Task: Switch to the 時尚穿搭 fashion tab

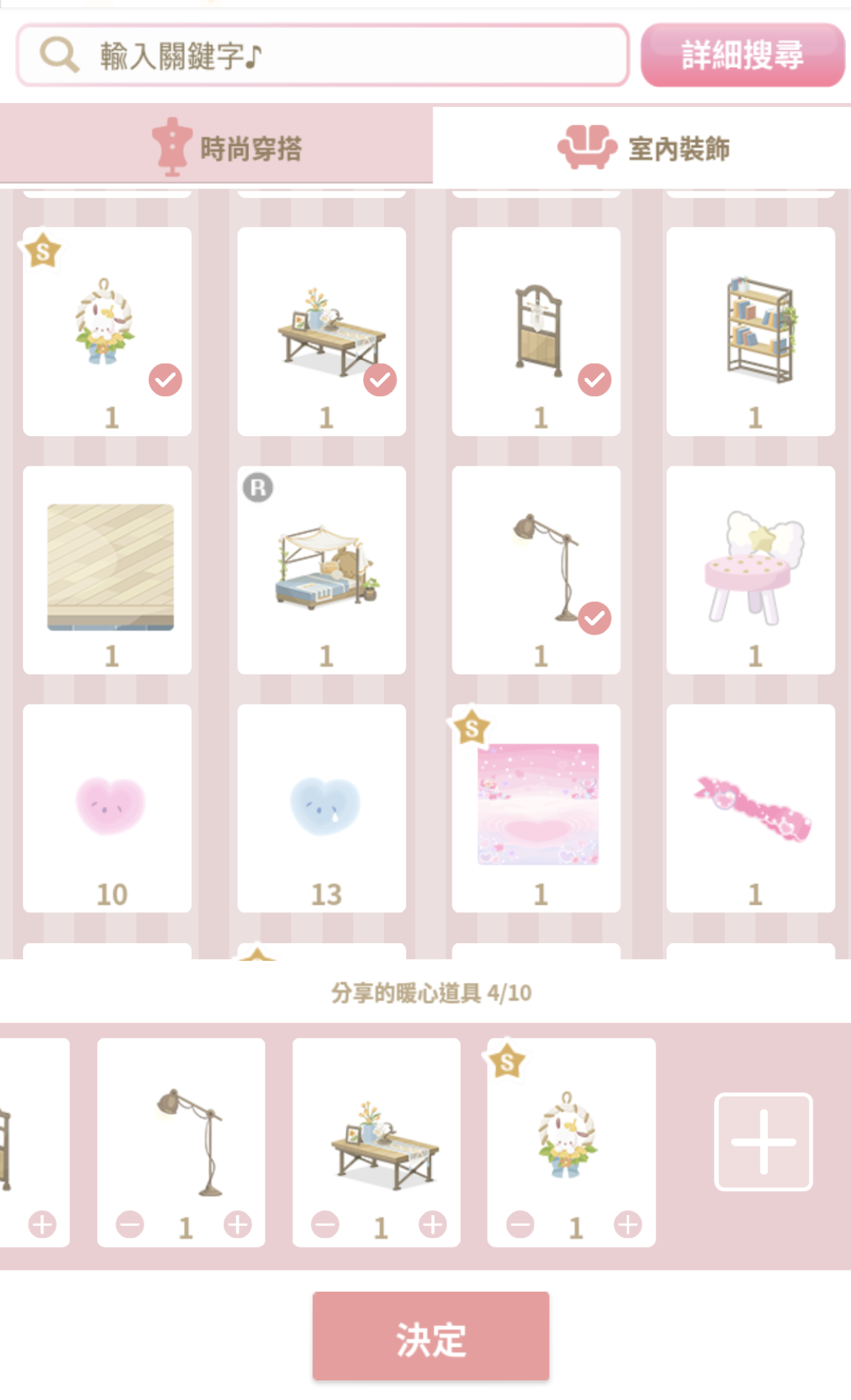Action: click(x=216, y=148)
